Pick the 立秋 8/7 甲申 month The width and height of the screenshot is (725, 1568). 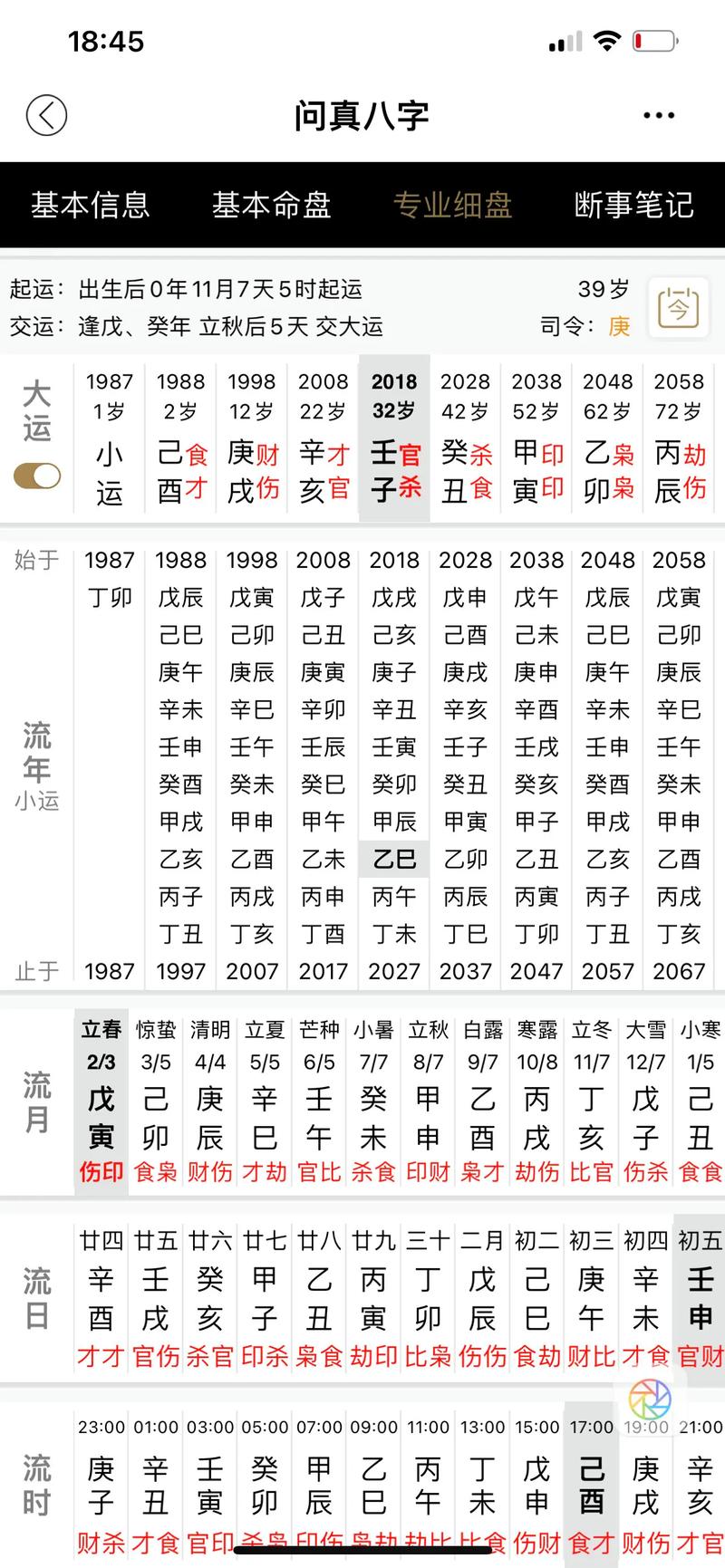click(x=428, y=1101)
